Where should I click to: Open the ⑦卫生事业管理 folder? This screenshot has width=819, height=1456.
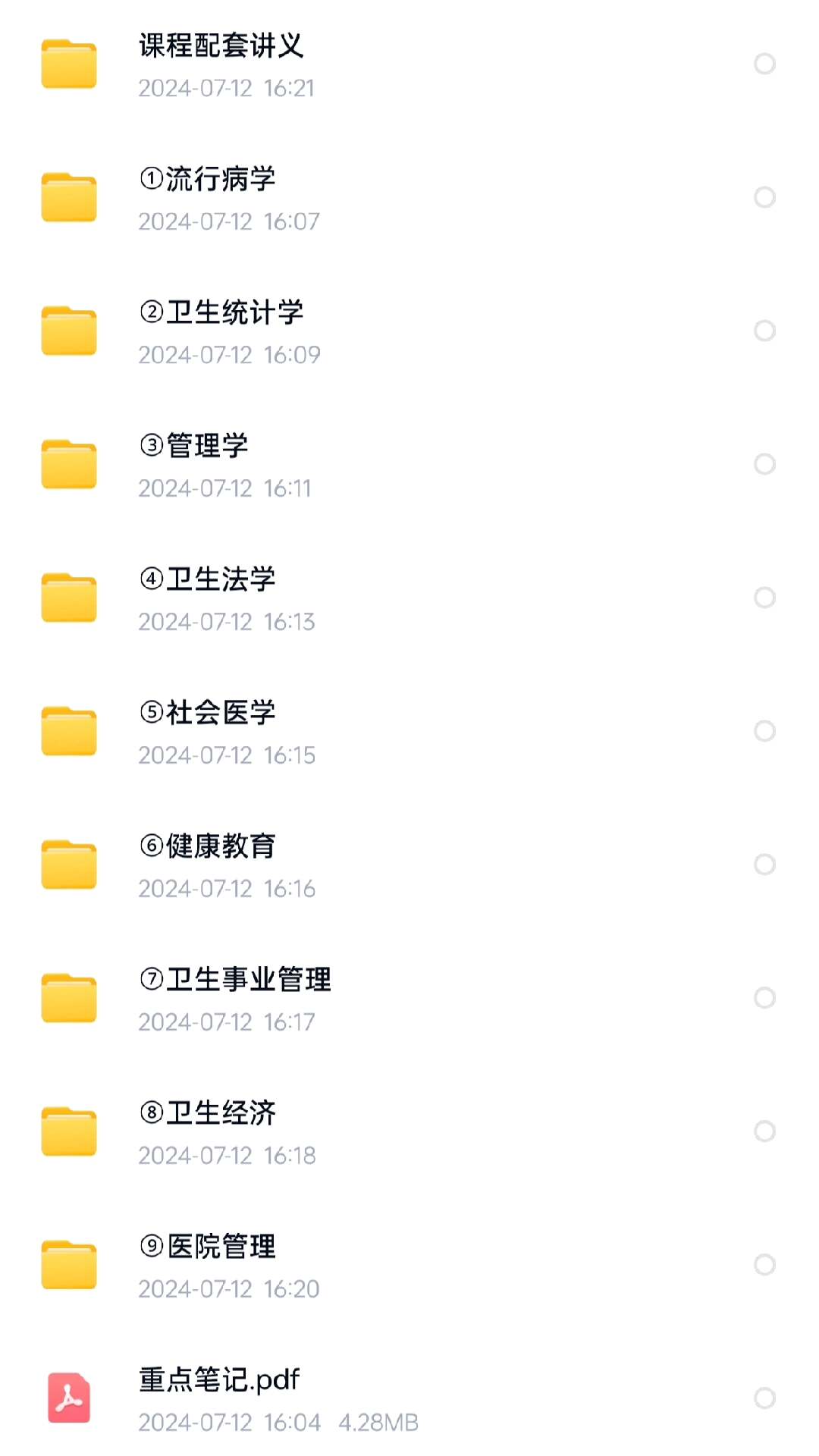235,981
